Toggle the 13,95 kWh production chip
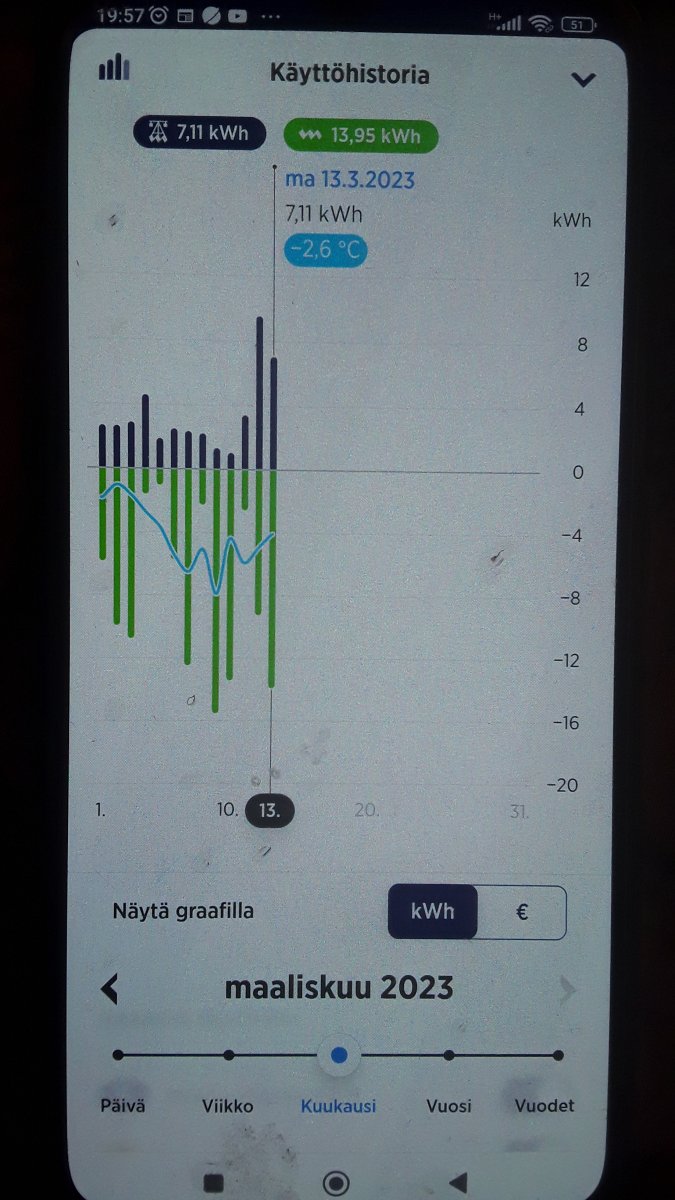Image resolution: width=675 pixels, height=1200 pixels. (x=361, y=135)
